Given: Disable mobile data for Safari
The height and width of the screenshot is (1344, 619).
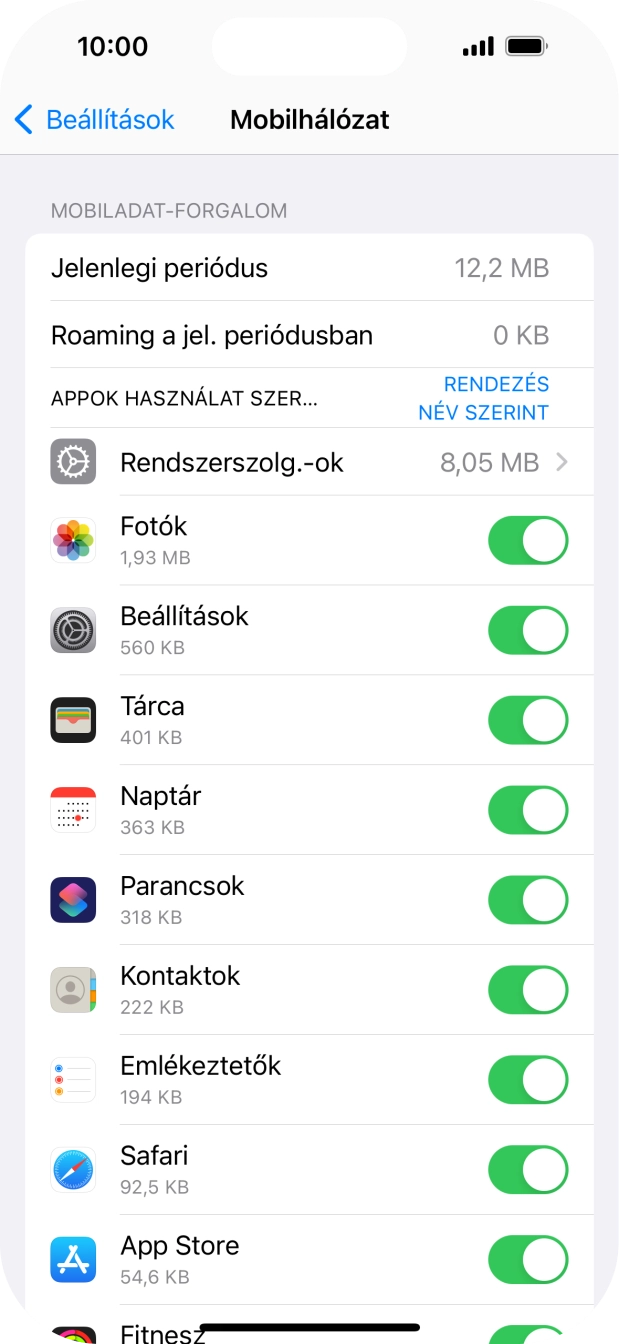Looking at the screenshot, I should 527,1171.
